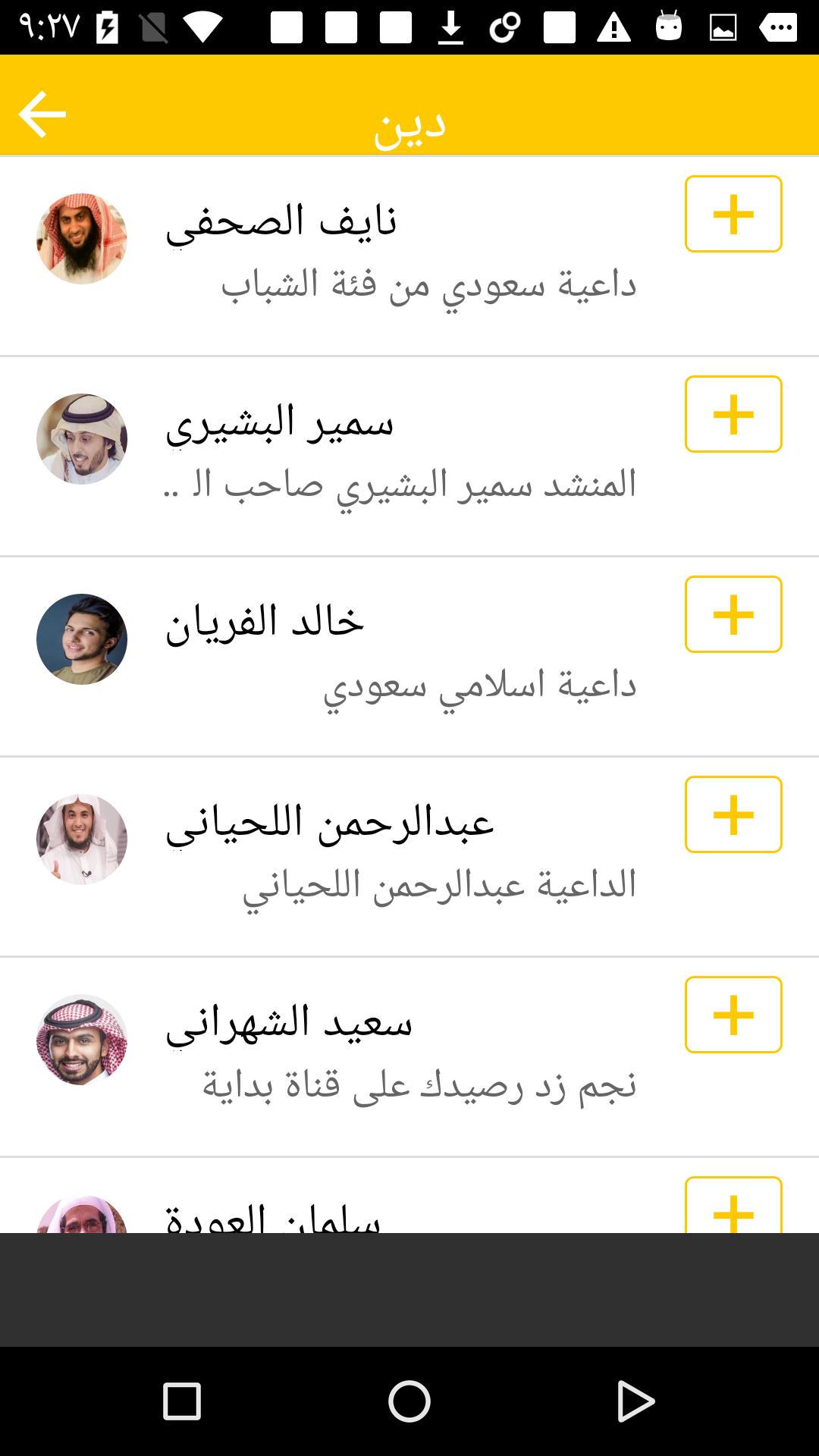
Task: Open the recent apps overview
Action: click(x=182, y=1401)
